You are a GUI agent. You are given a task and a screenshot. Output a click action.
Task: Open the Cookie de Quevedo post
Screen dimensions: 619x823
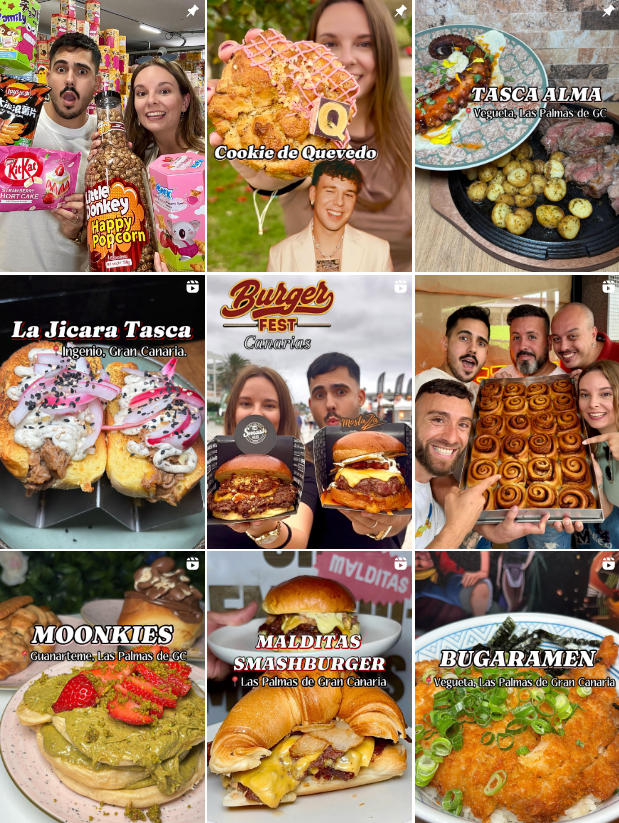(309, 136)
